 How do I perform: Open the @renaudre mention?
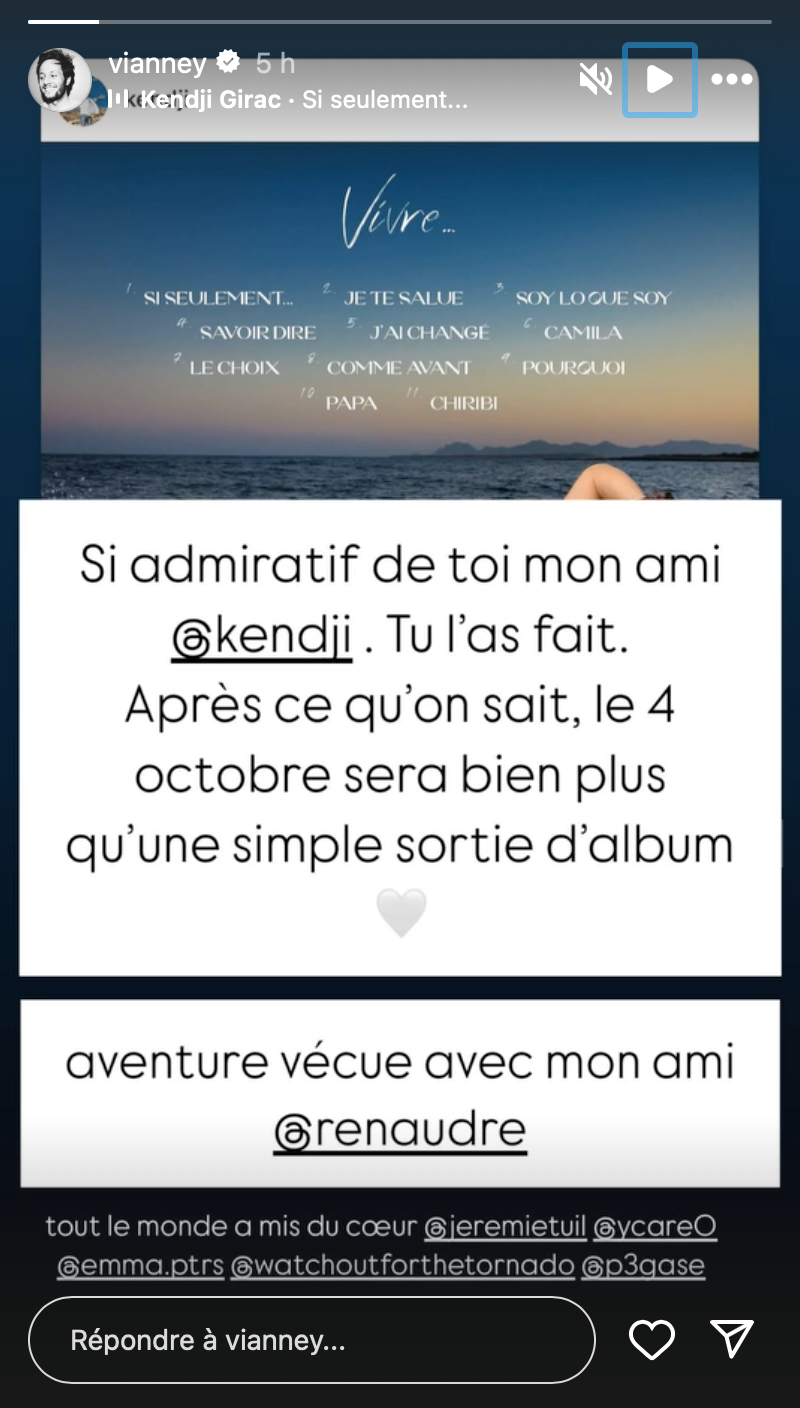(x=400, y=1130)
